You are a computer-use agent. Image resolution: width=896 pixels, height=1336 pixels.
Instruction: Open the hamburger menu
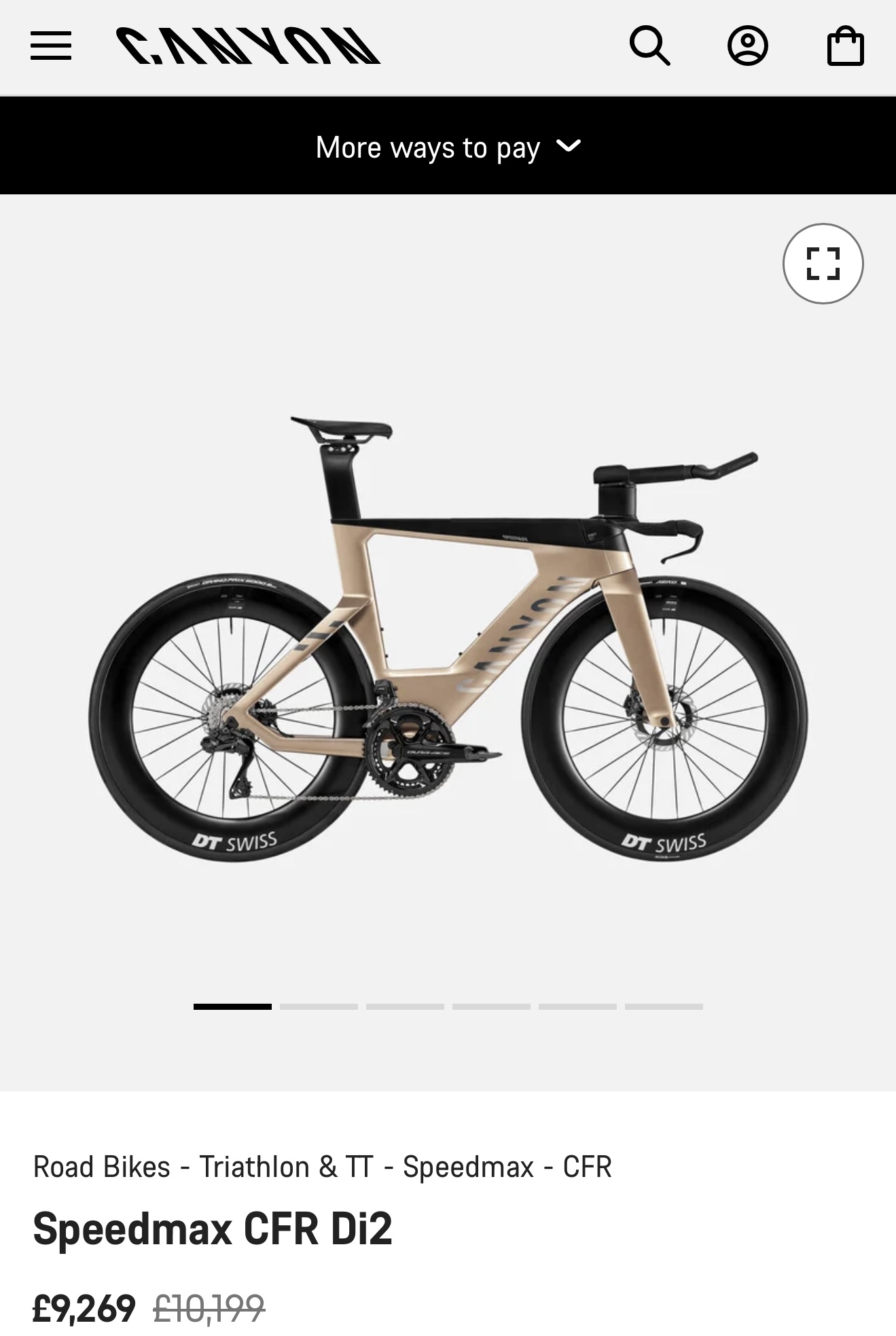[x=51, y=46]
